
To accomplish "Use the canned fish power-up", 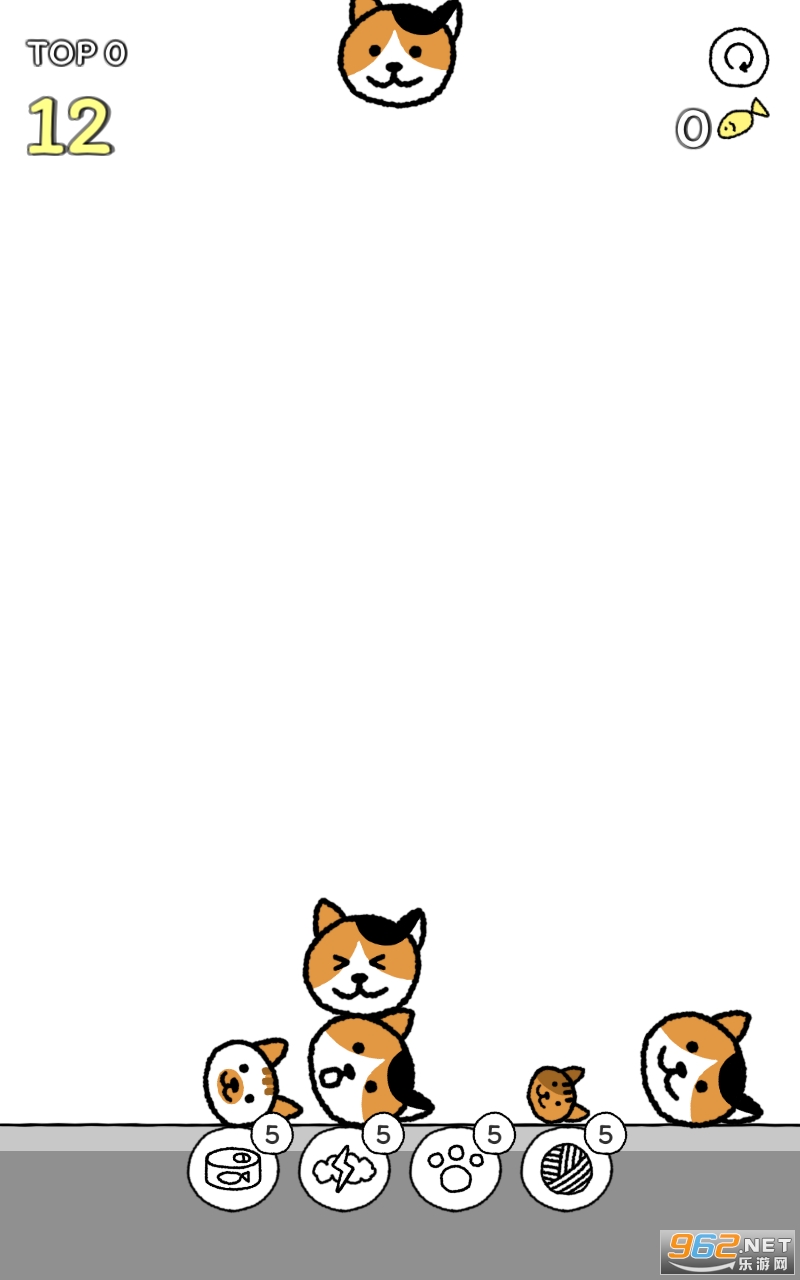I will point(233,1168).
